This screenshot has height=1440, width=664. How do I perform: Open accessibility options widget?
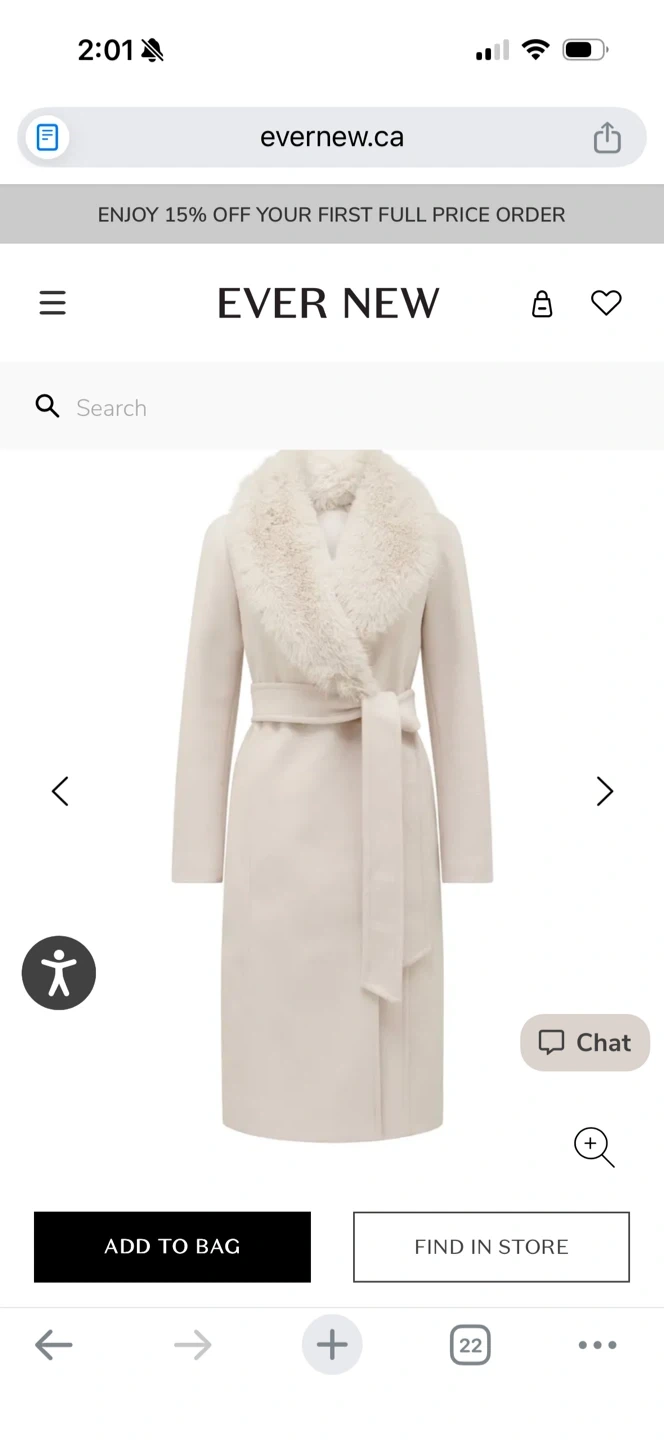(x=59, y=973)
